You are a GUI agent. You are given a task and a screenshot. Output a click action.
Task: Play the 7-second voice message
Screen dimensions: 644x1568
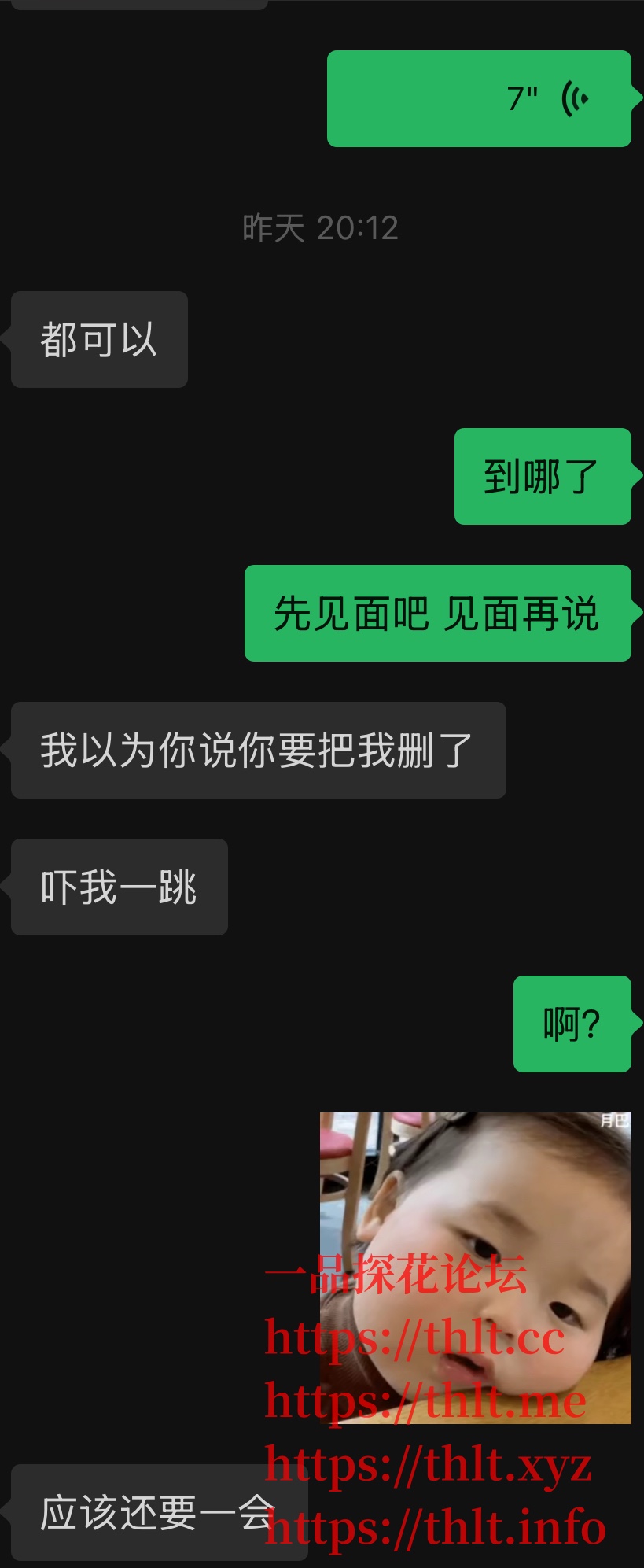point(479,99)
